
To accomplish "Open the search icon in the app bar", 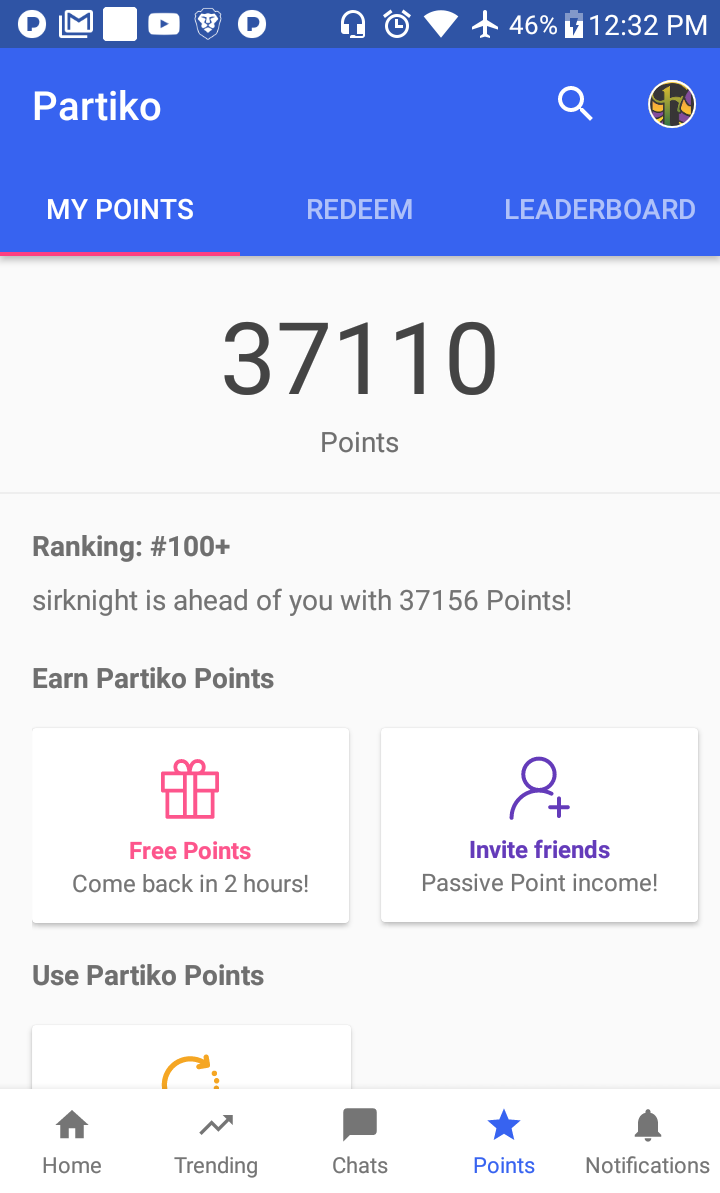I will pos(575,104).
